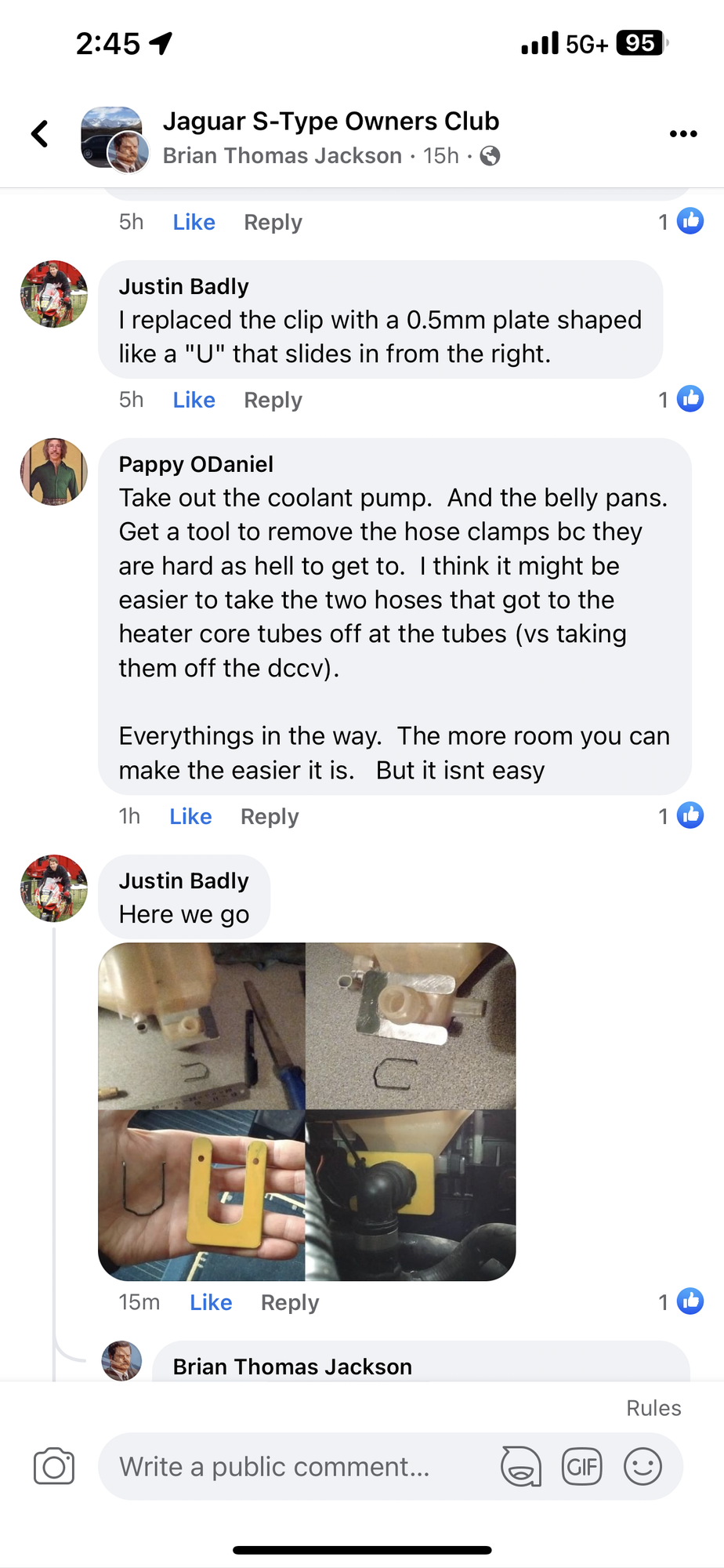Focus the Write a public comment field
Screen dimensions: 724x1568
[x=298, y=1466]
